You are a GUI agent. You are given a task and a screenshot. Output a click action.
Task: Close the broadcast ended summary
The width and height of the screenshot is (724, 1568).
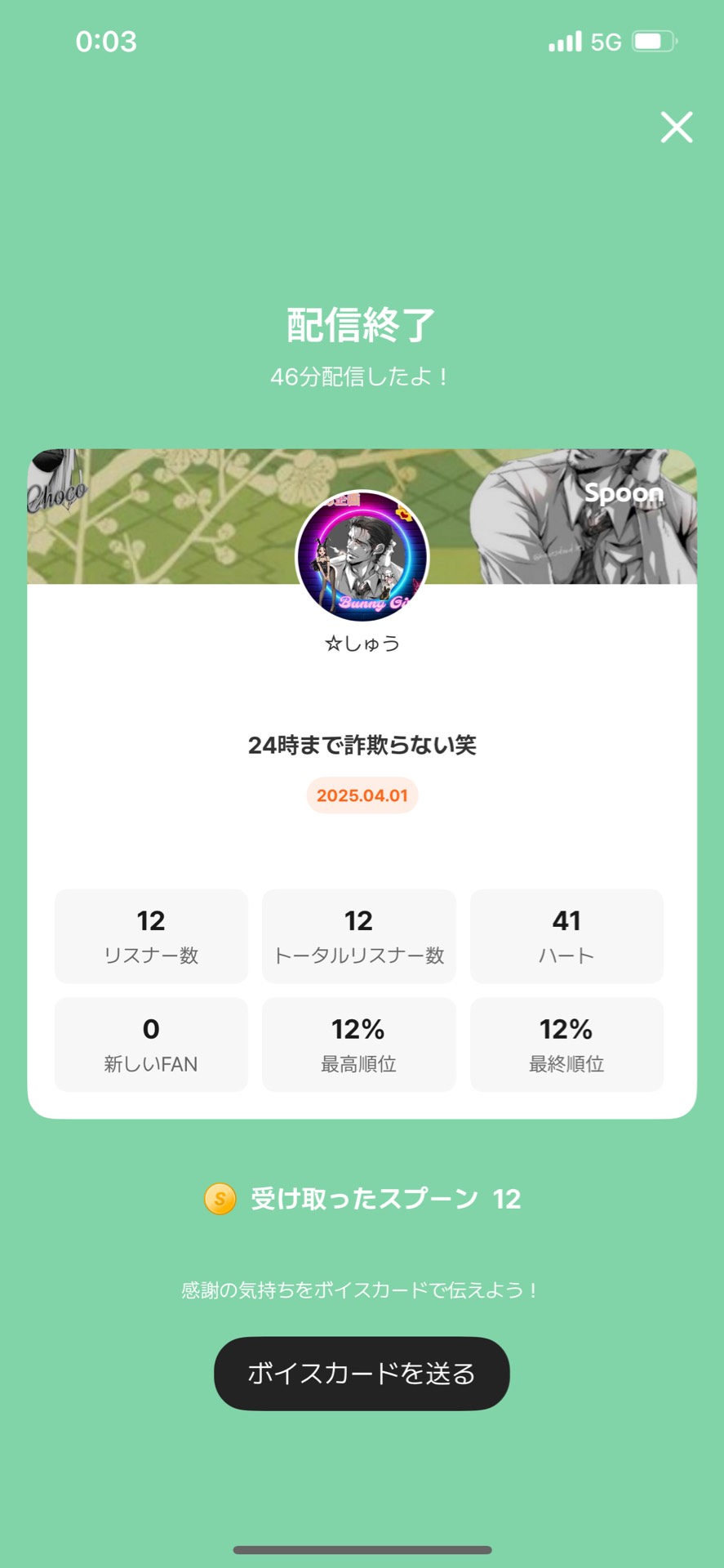[676, 127]
